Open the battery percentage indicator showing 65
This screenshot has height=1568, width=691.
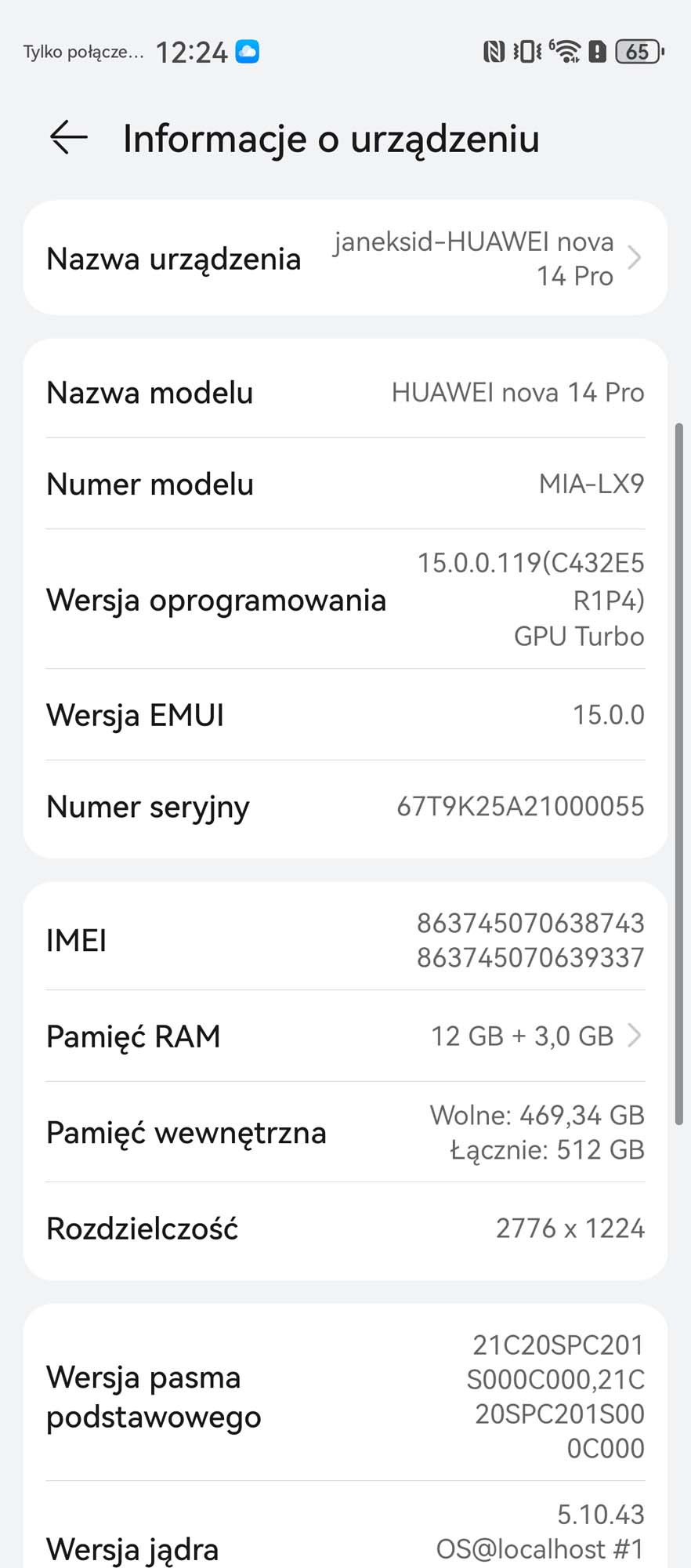637,52
